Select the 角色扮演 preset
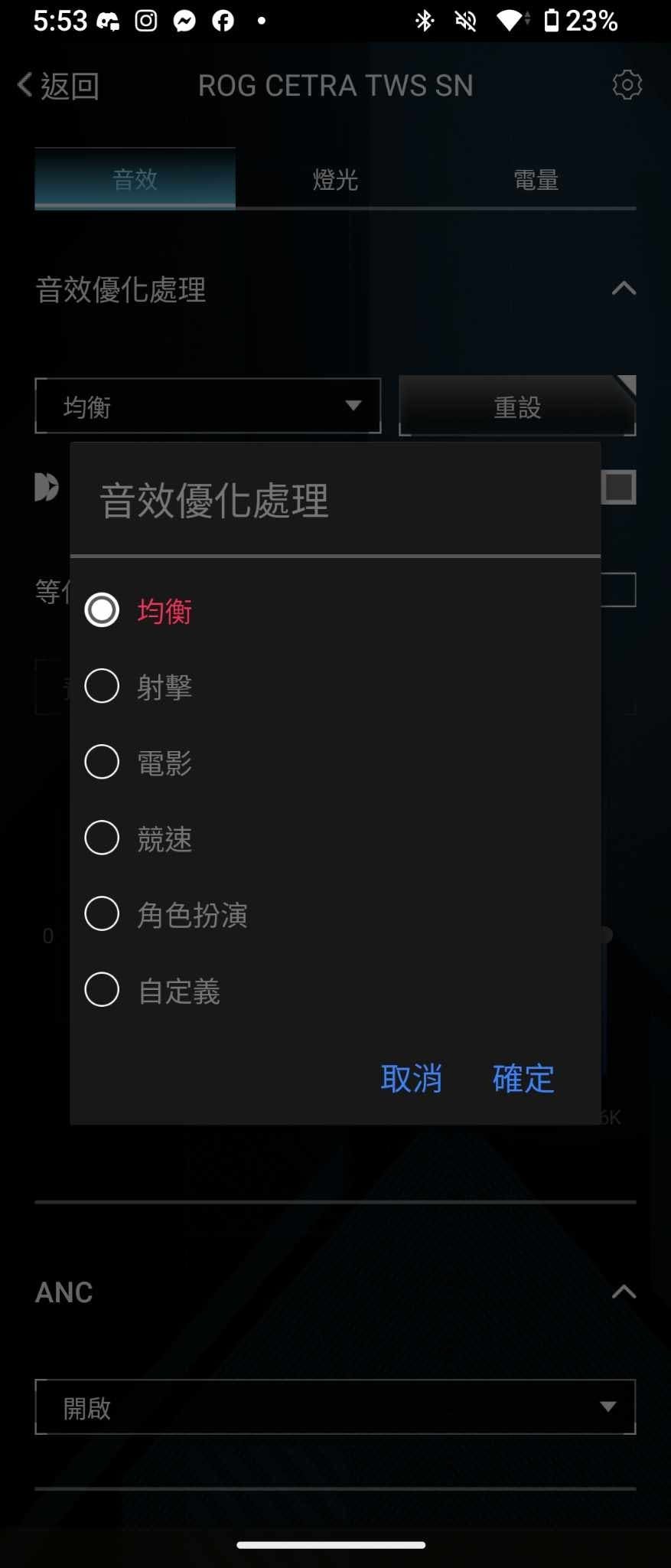Viewport: 671px width, 1568px height. tap(102, 913)
